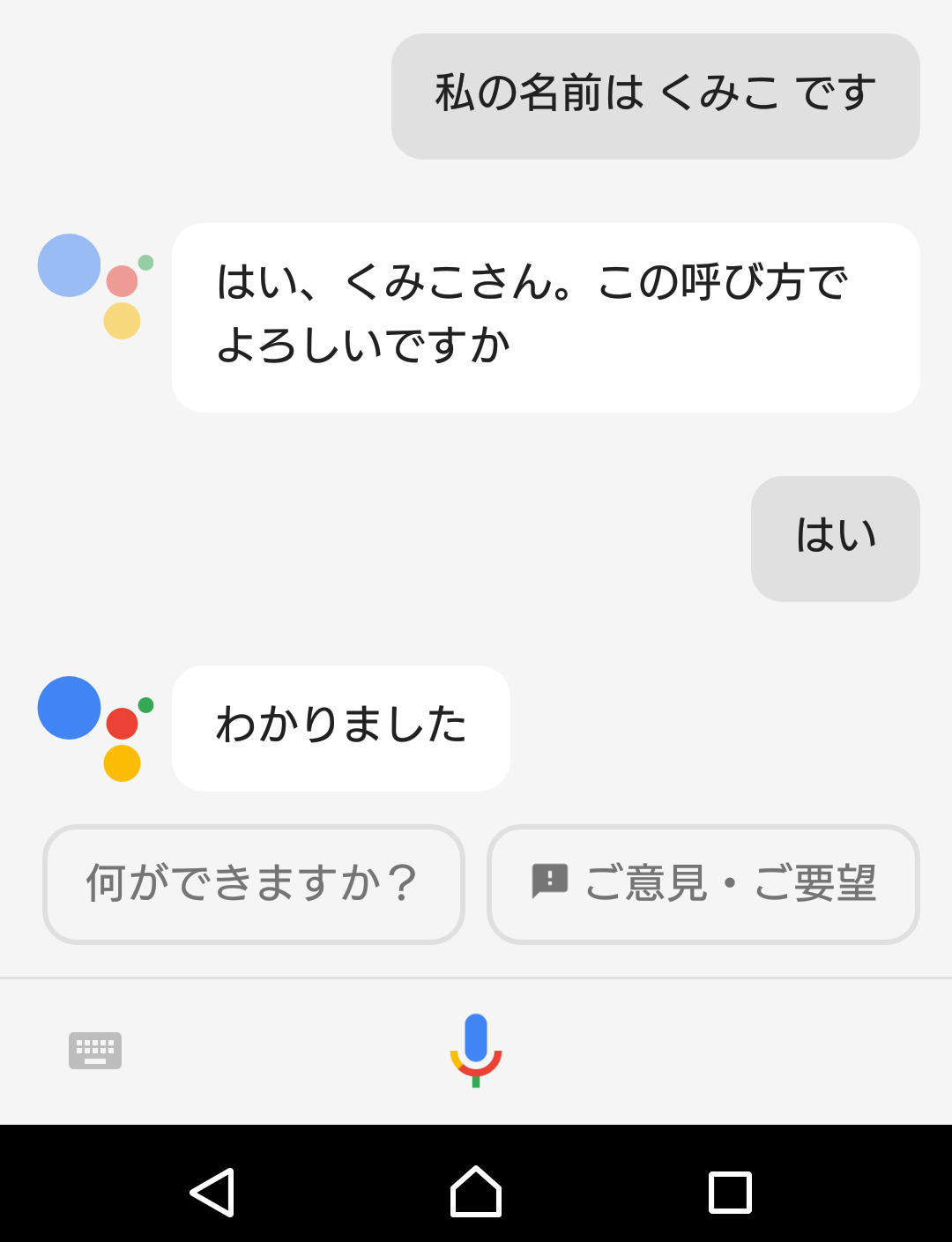952x1242 pixels.
Task: Go to the home screen
Action: [x=476, y=1192]
